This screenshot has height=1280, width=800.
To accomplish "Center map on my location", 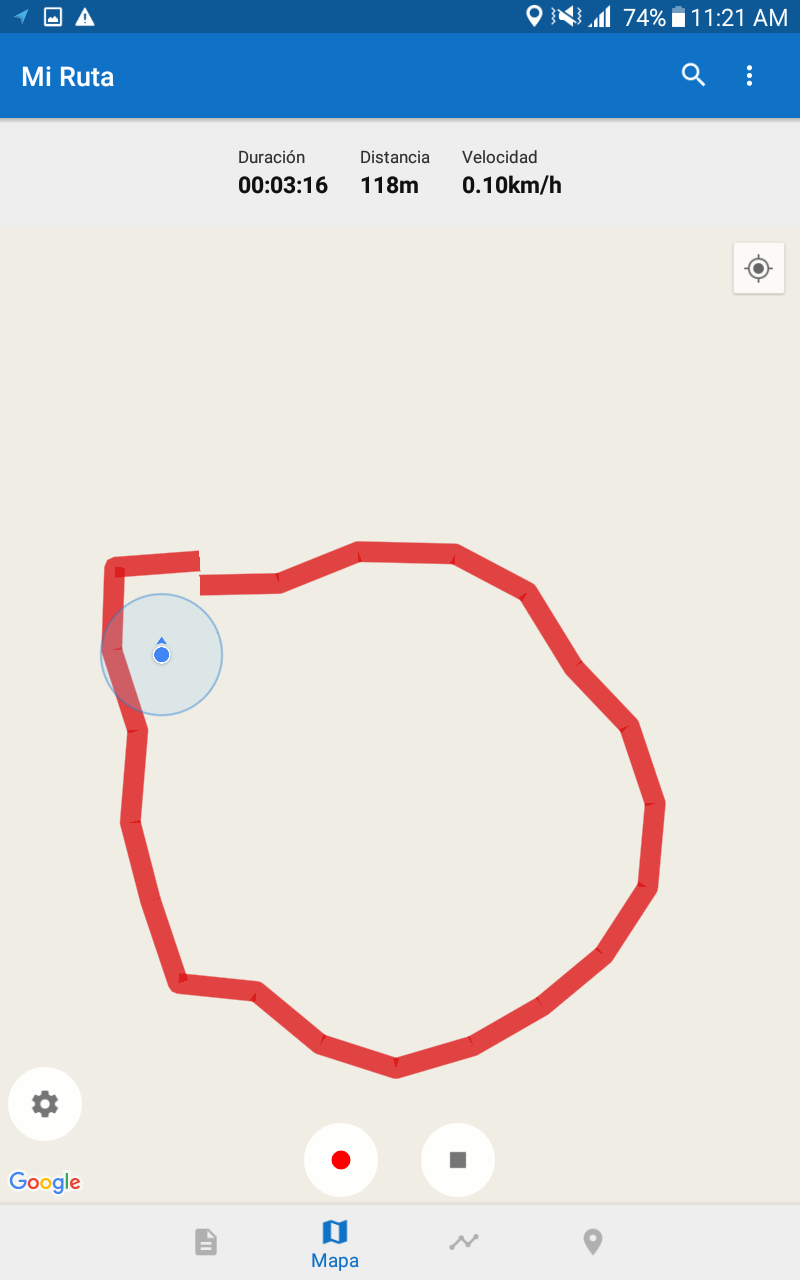I will pyautogui.click(x=758, y=268).
